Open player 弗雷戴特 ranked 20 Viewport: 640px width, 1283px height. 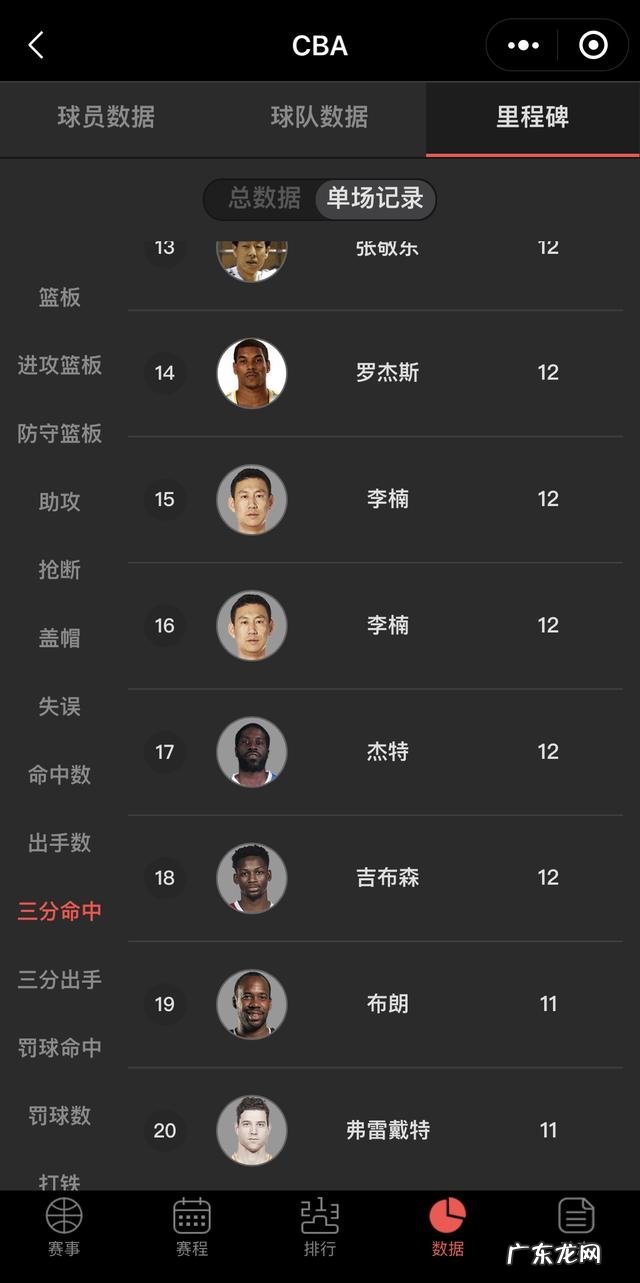pos(387,1130)
